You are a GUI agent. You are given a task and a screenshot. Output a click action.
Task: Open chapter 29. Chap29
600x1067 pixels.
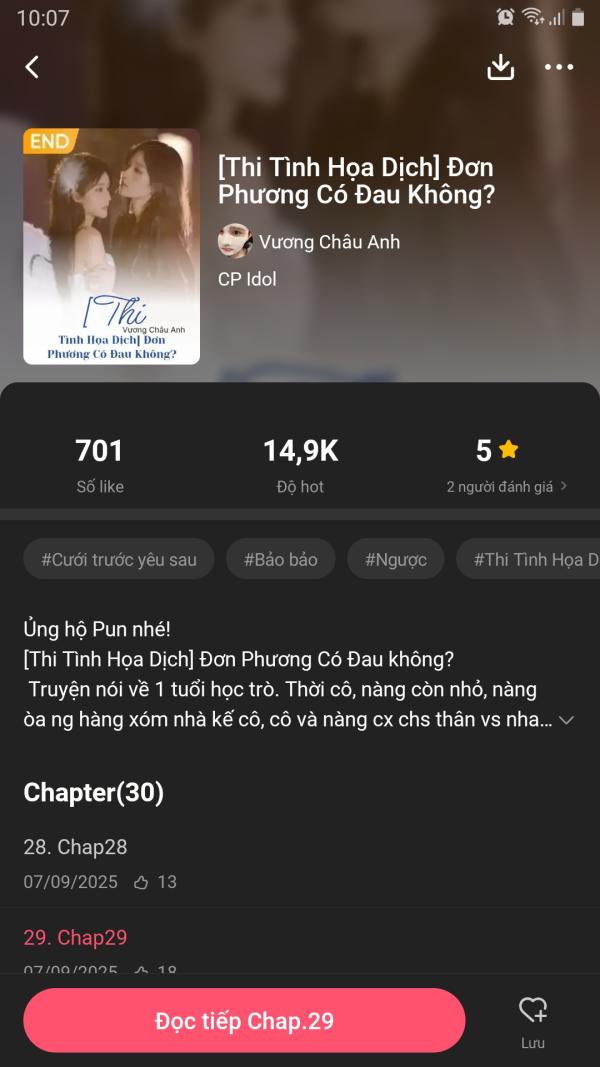click(76, 937)
